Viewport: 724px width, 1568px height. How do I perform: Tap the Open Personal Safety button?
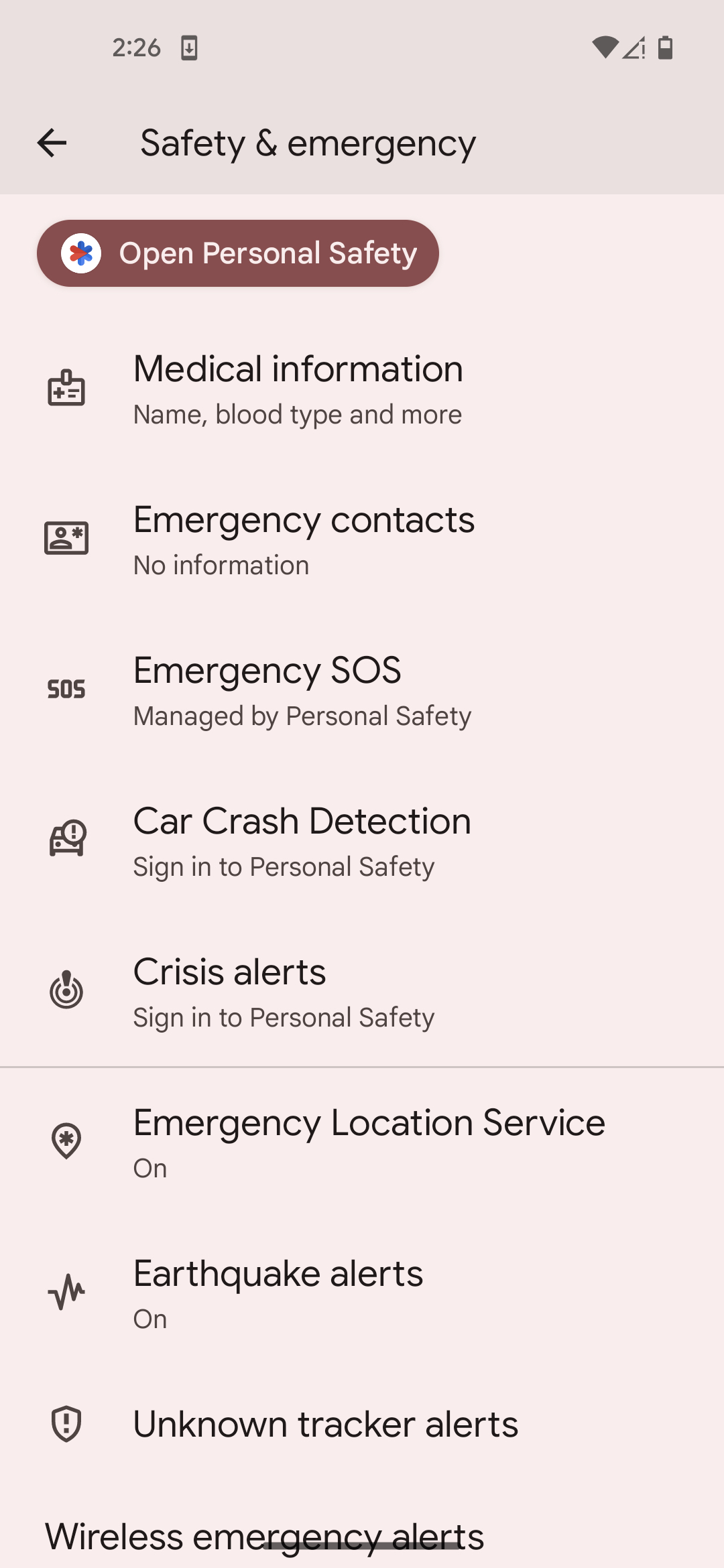(x=238, y=253)
